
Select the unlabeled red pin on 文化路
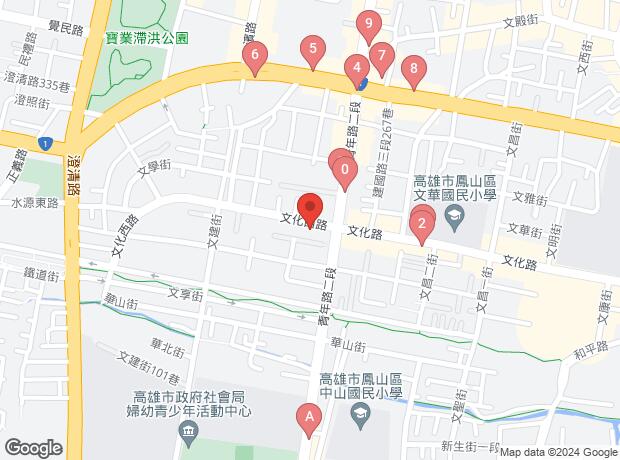tap(310, 207)
